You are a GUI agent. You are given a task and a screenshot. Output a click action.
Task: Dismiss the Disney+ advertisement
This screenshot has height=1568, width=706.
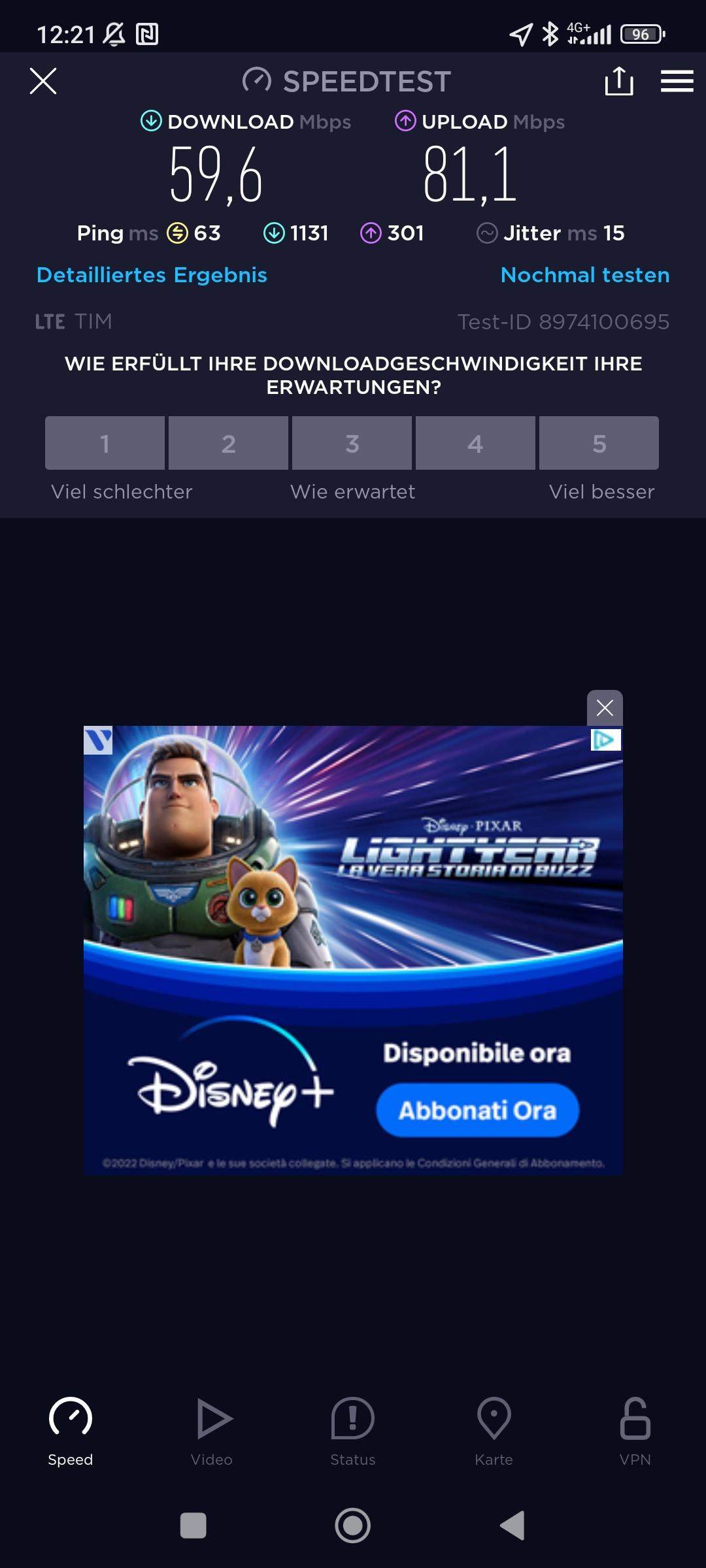(605, 708)
